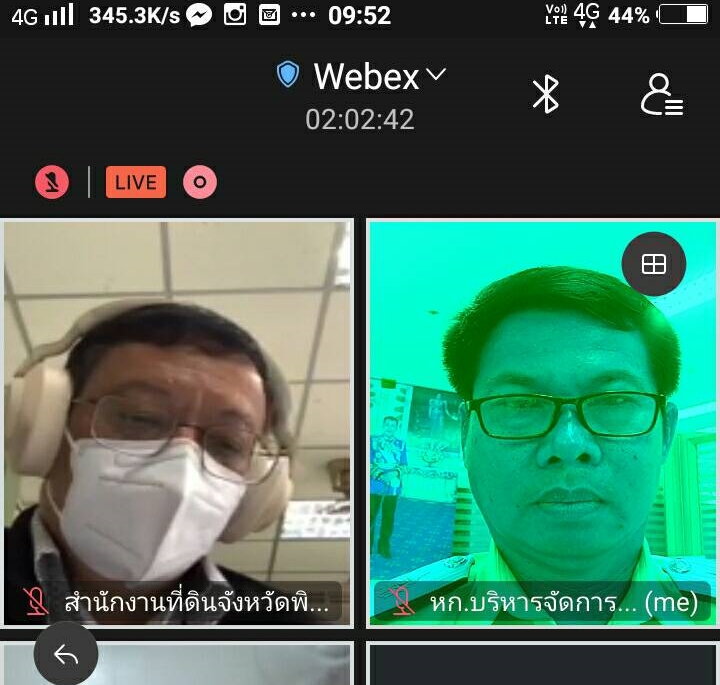The width and height of the screenshot is (720, 685).
Task: Expand the Webex meeting info dropdown
Action: coord(435,75)
